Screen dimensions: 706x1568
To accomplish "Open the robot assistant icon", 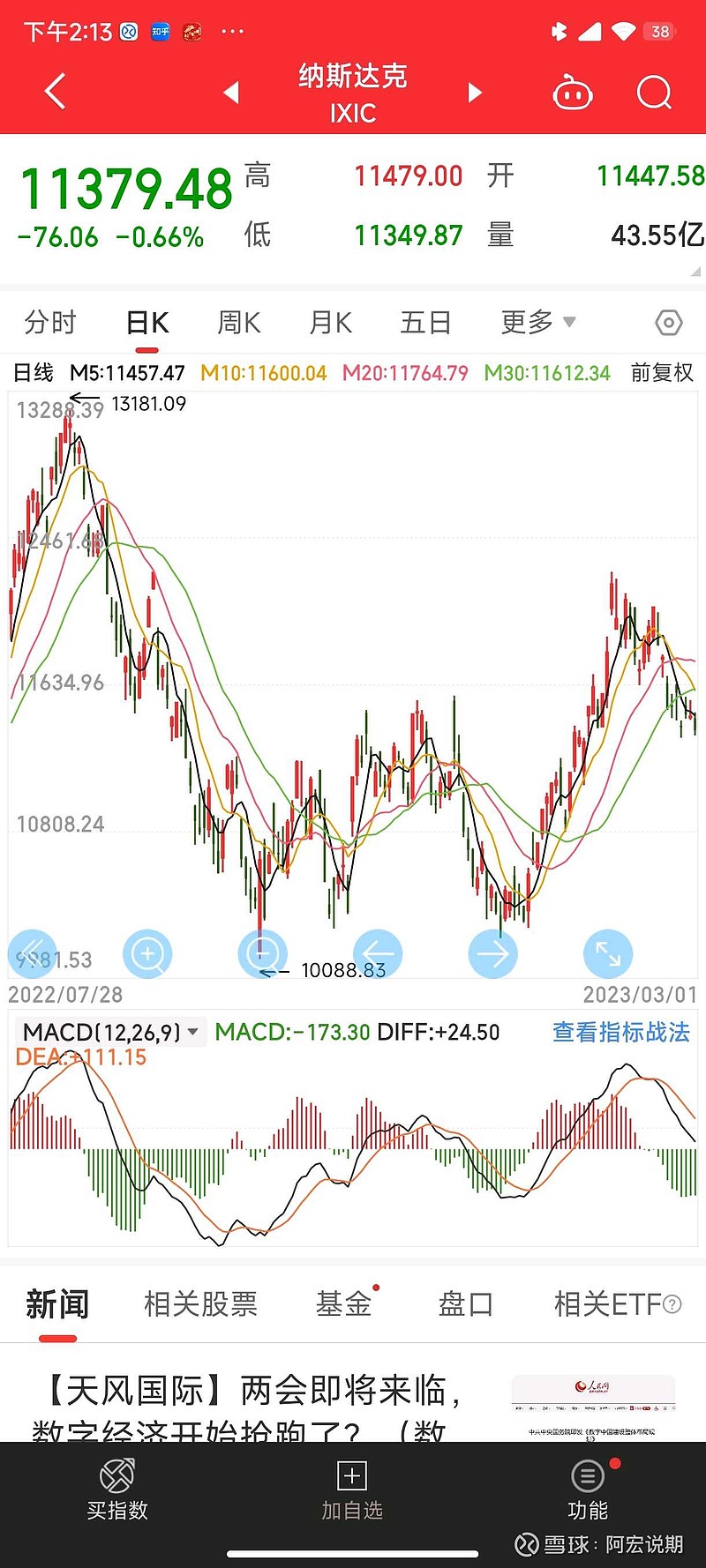I will (572, 92).
